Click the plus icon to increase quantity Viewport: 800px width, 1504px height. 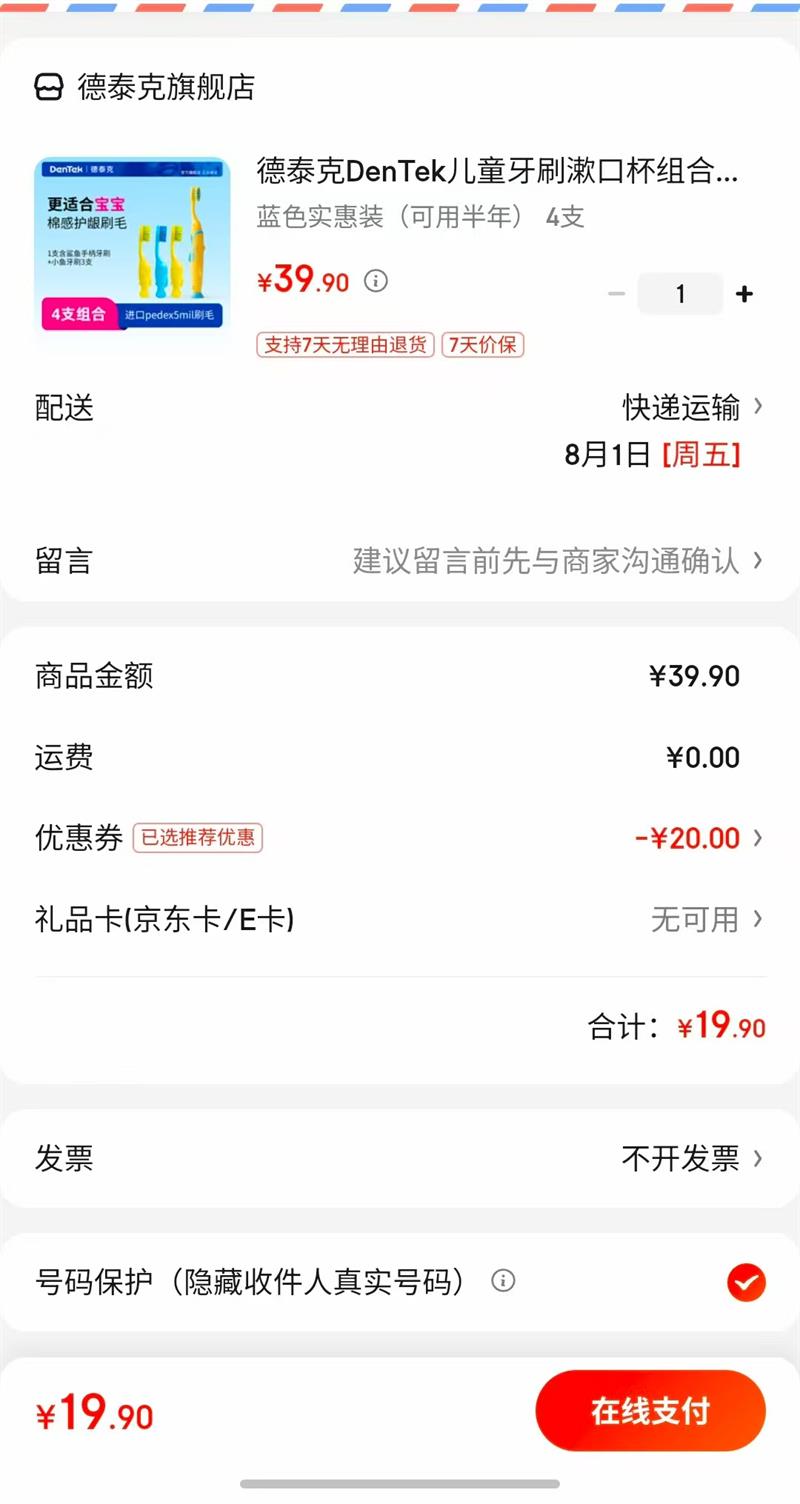(744, 294)
